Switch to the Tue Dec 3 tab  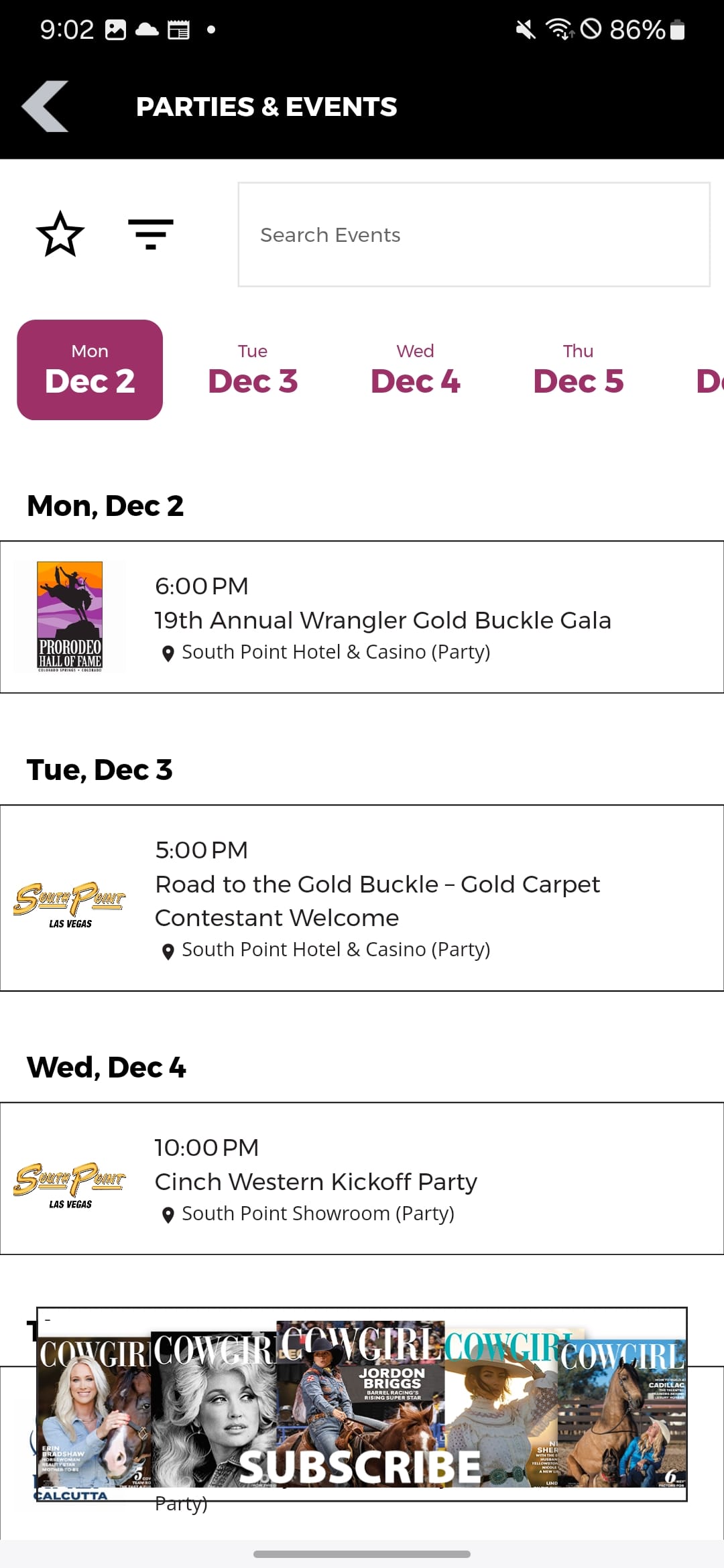coord(253,370)
